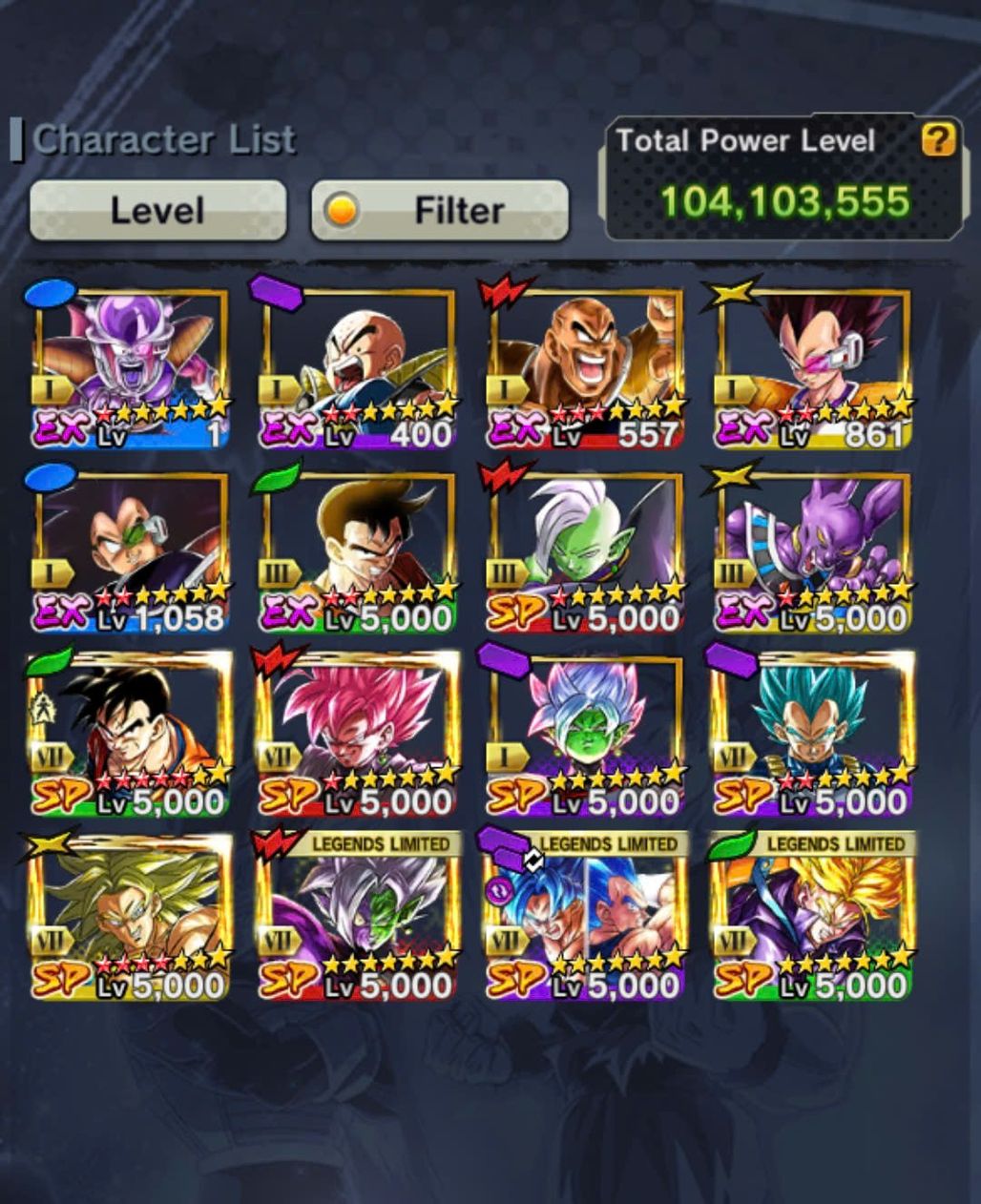981x1204 pixels.
Task: Open the Filter options
Action: point(440,210)
